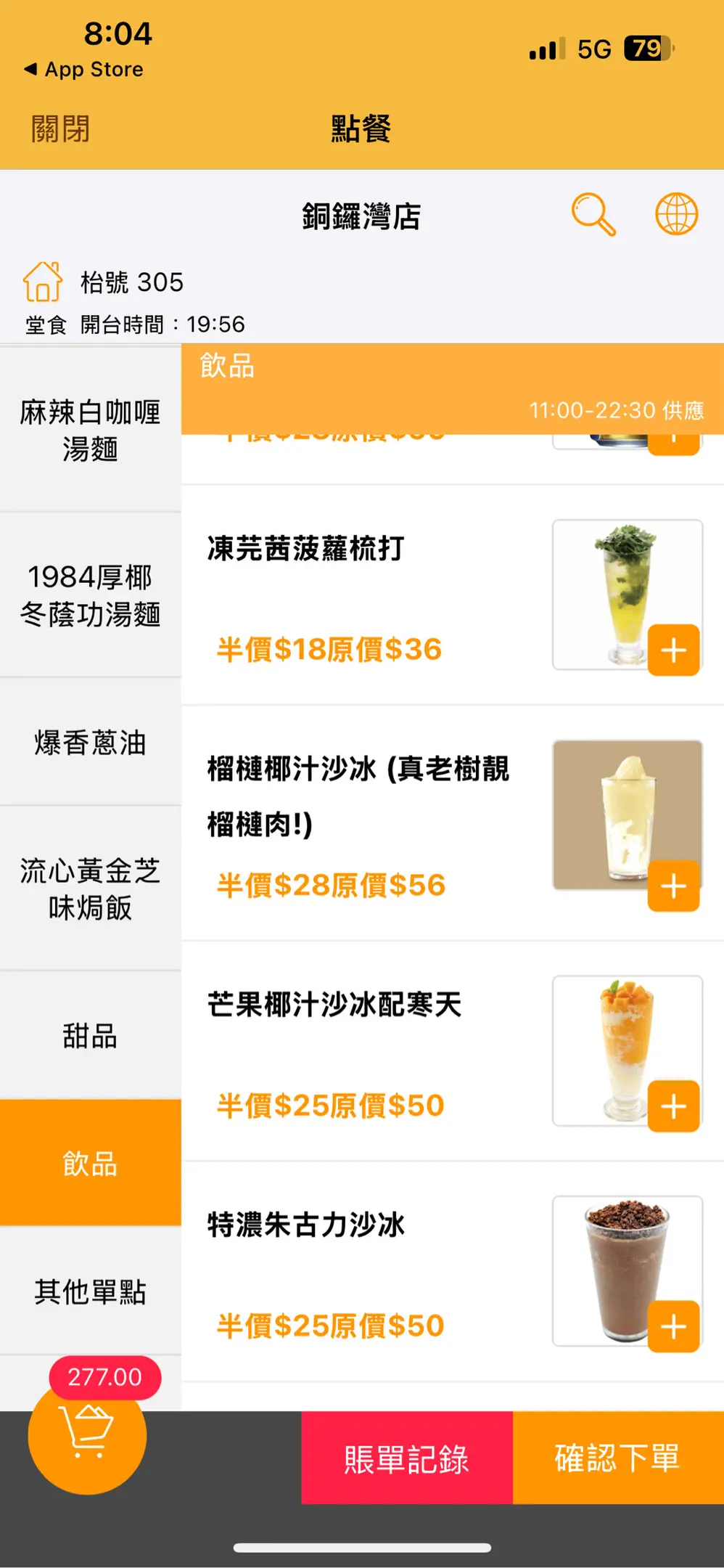Return to App Store via back link

coord(84,70)
